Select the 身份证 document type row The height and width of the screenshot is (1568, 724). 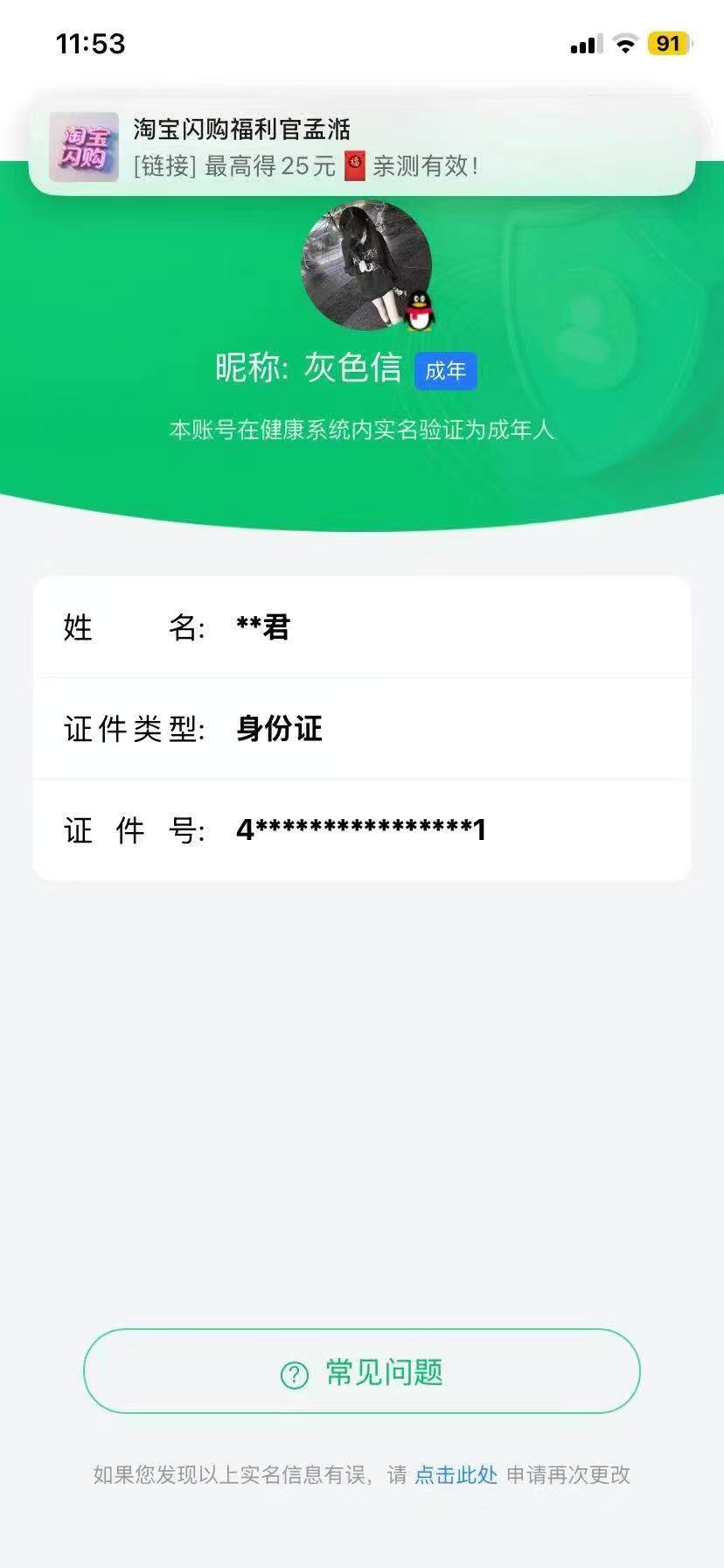point(362,729)
